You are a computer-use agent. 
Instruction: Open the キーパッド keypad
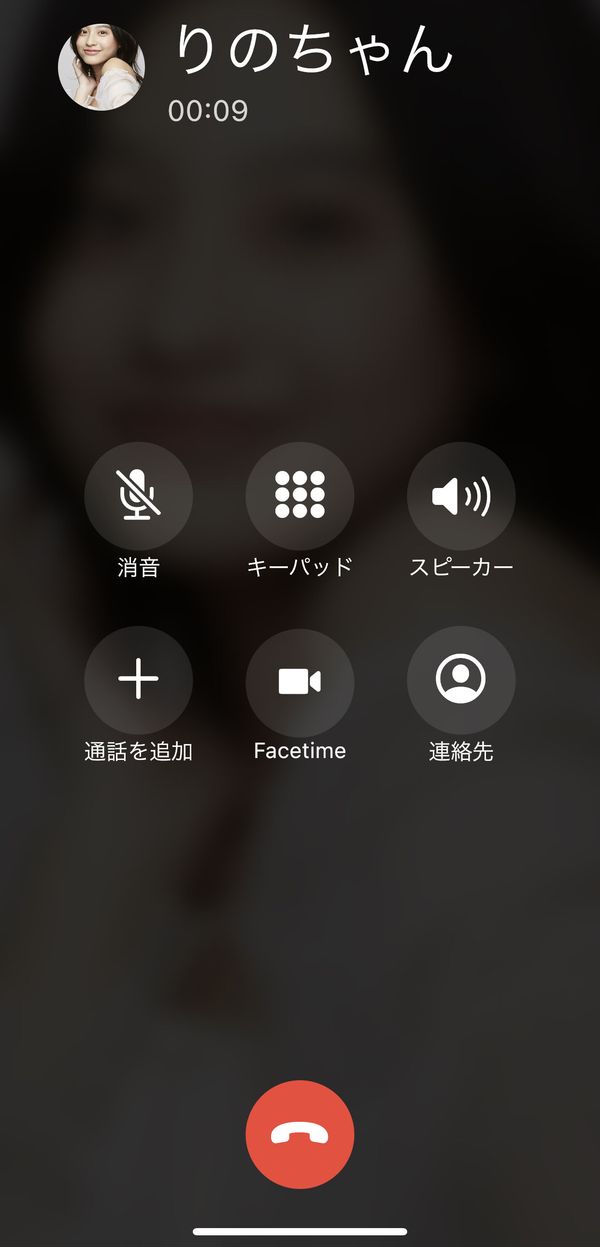(x=300, y=496)
